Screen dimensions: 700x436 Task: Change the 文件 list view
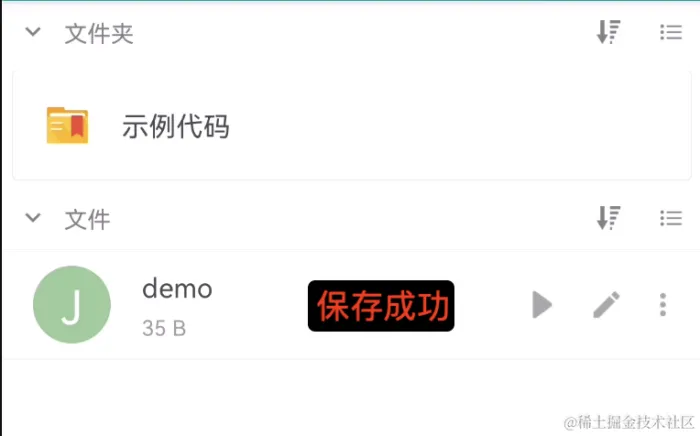671,218
